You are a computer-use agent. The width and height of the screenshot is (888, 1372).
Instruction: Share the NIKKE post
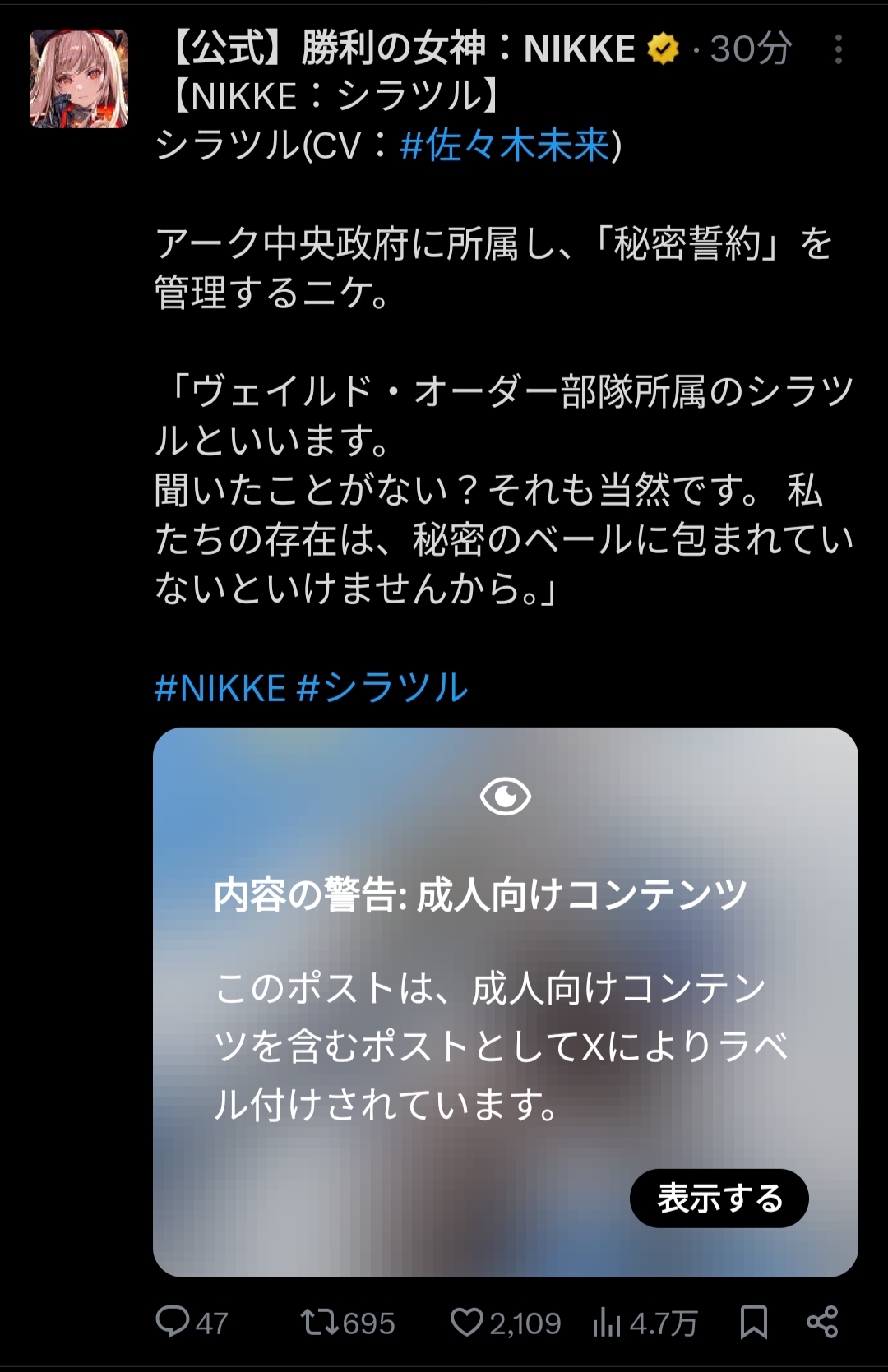[822, 1322]
